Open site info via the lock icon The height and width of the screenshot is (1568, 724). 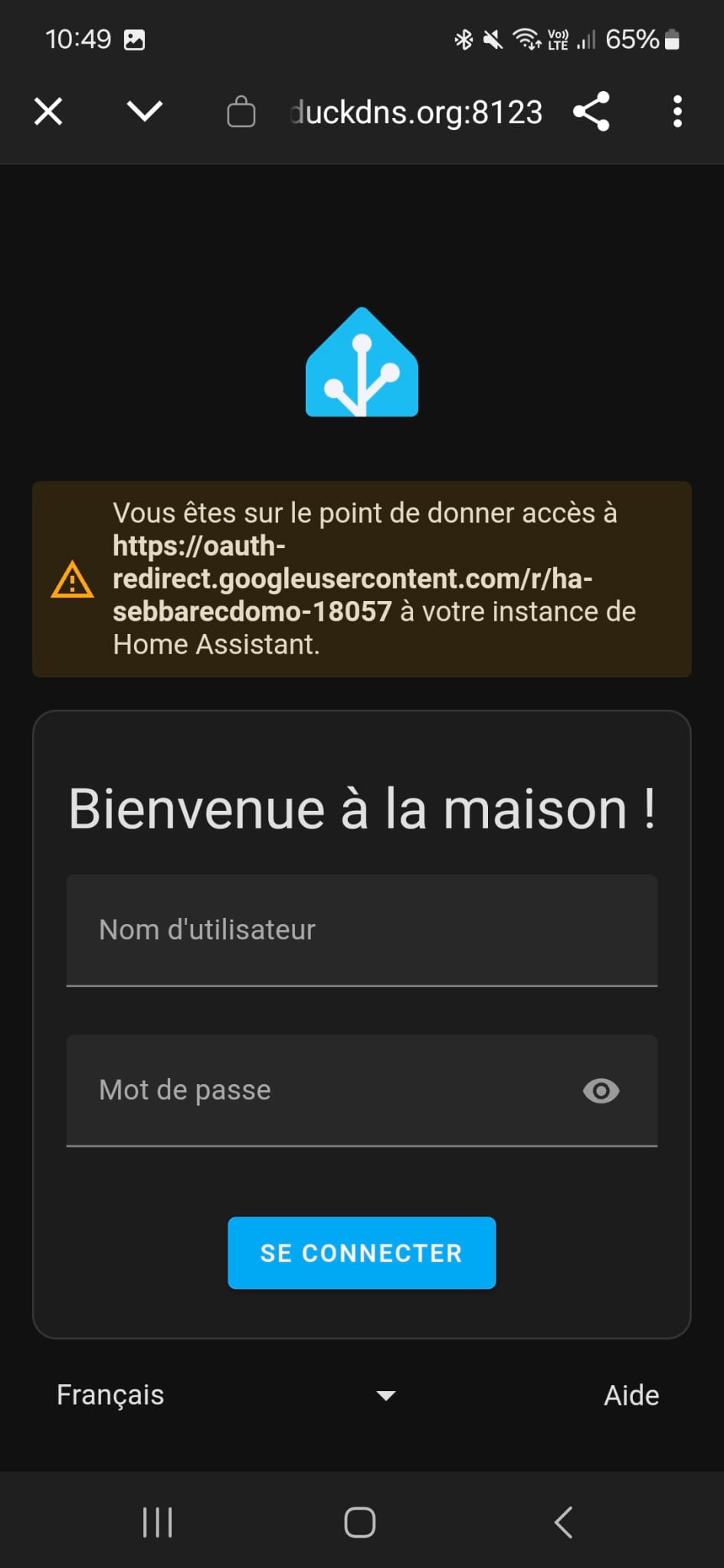coord(241,112)
